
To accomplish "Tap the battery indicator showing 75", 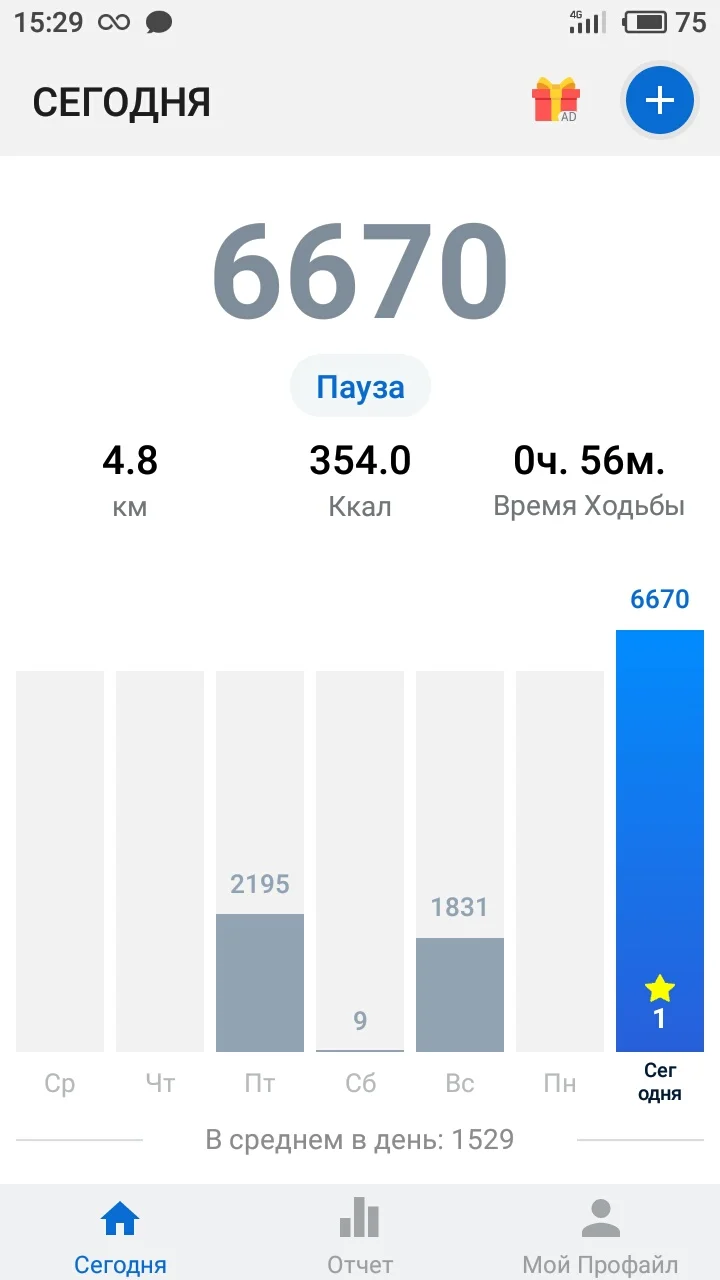I will point(646,21).
